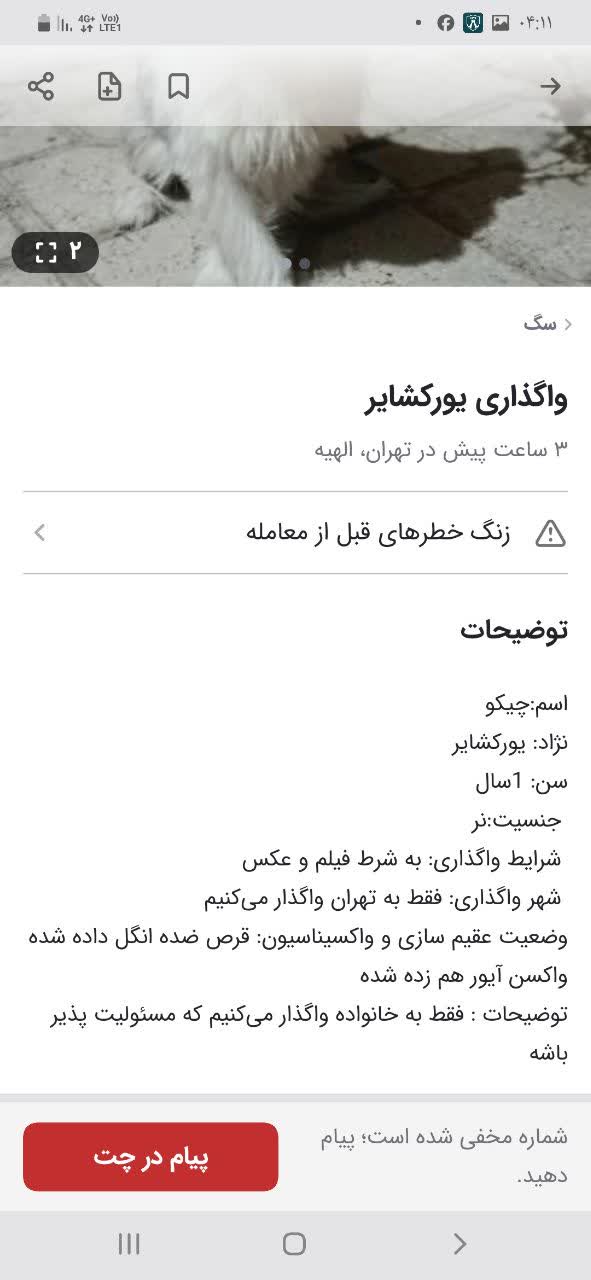Viewport: 591px width, 1280px height.
Task: Open the photo in full screen
Action: click(56, 252)
